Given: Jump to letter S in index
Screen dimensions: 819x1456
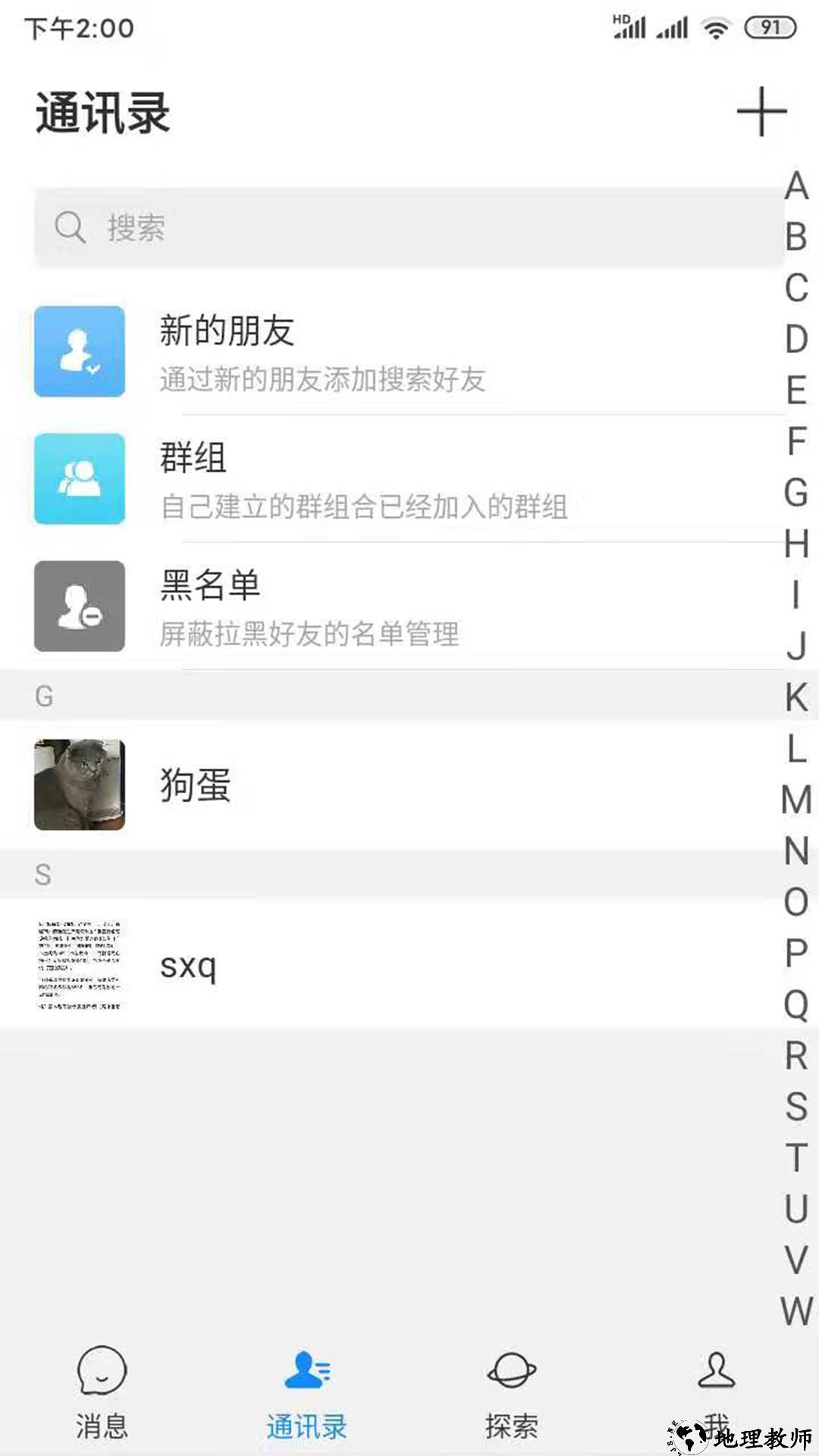Looking at the screenshot, I should (795, 1106).
